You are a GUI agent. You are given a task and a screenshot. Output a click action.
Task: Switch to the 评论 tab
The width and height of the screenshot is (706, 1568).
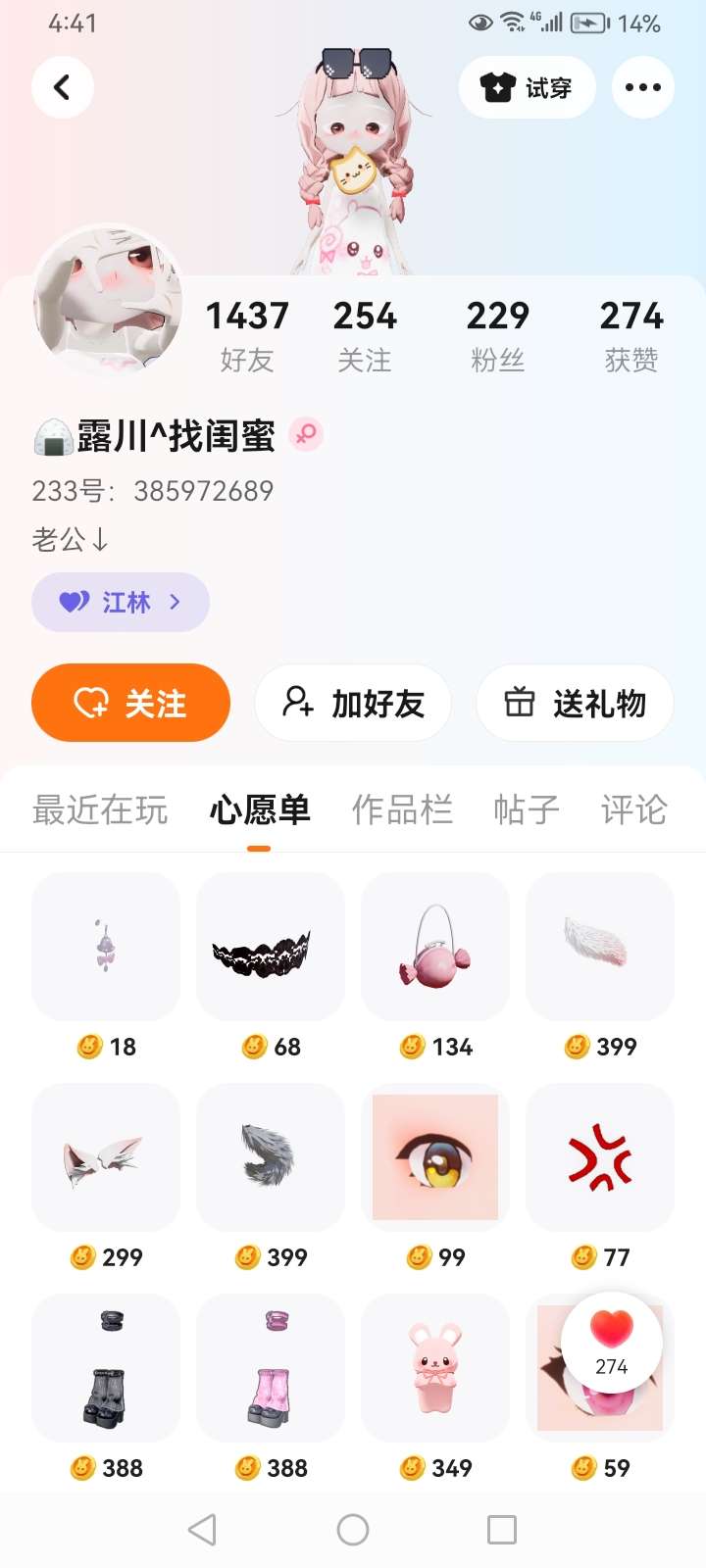[633, 810]
